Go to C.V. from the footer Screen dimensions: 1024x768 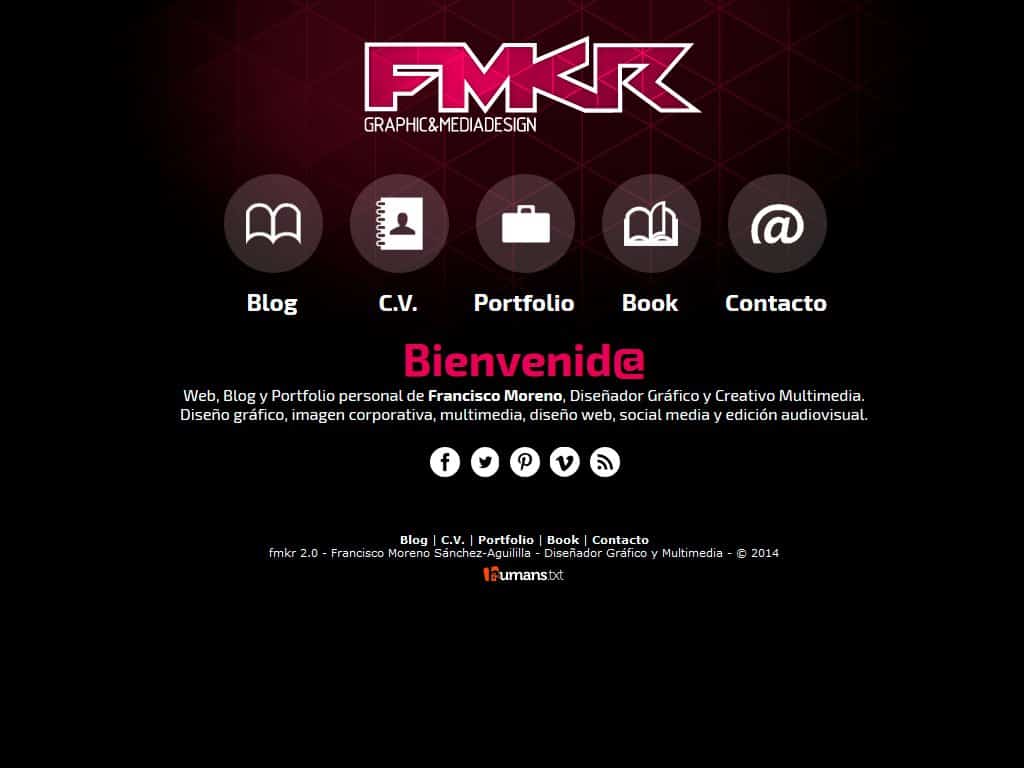tap(453, 540)
